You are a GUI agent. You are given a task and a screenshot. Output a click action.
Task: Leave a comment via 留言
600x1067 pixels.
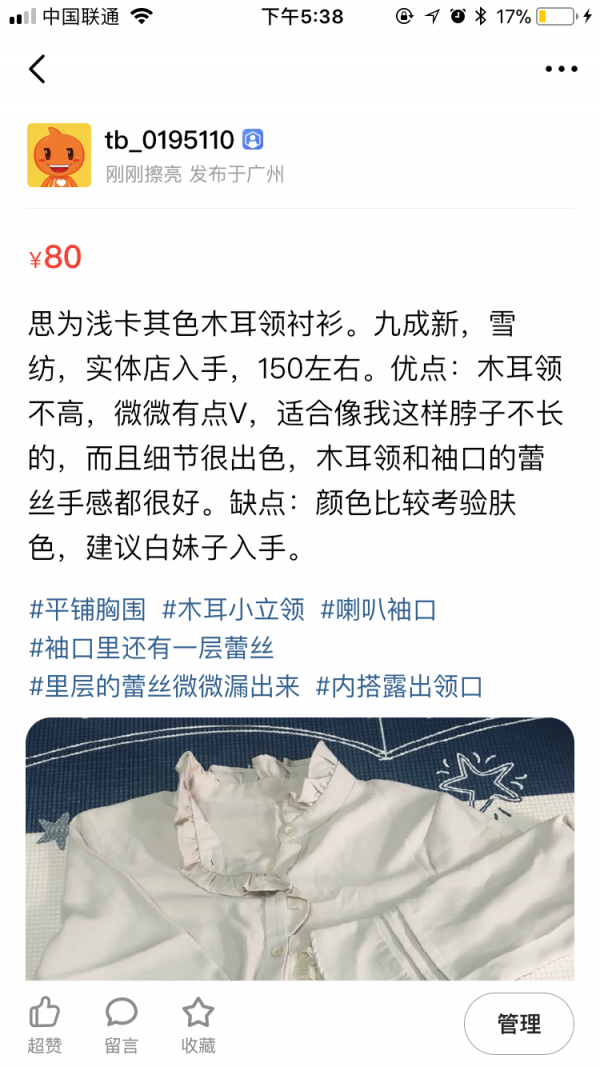point(121,1025)
